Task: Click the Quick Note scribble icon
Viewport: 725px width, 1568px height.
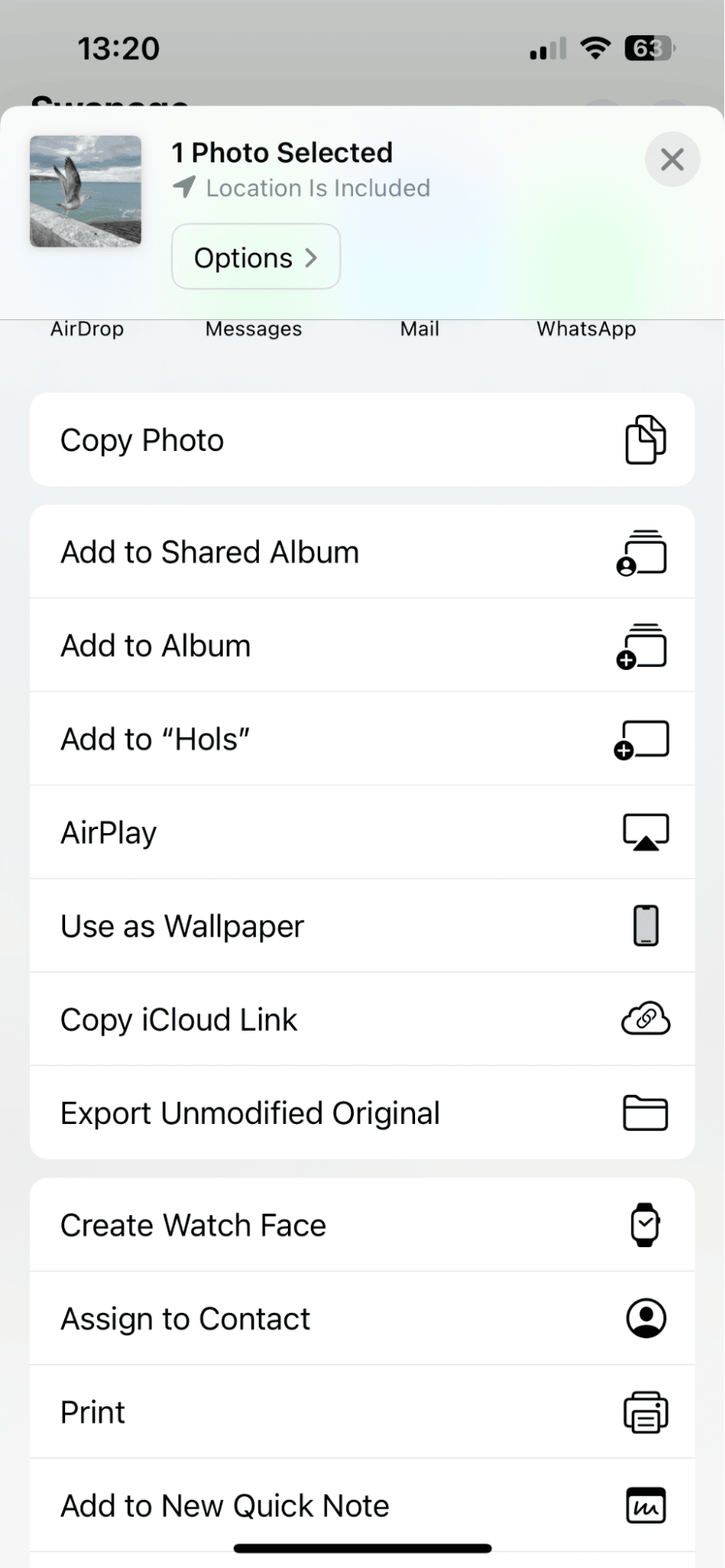Action: pyautogui.click(x=643, y=1504)
